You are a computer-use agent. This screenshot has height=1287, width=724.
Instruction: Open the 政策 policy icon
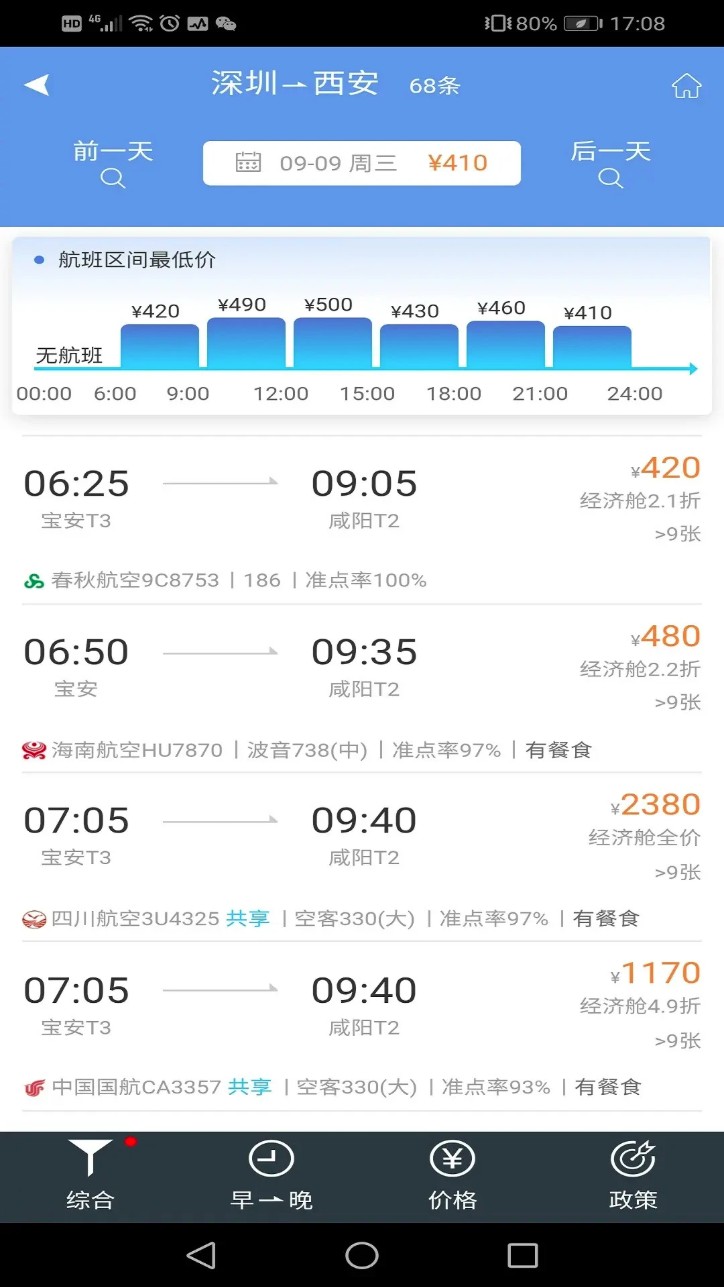pos(633,1155)
